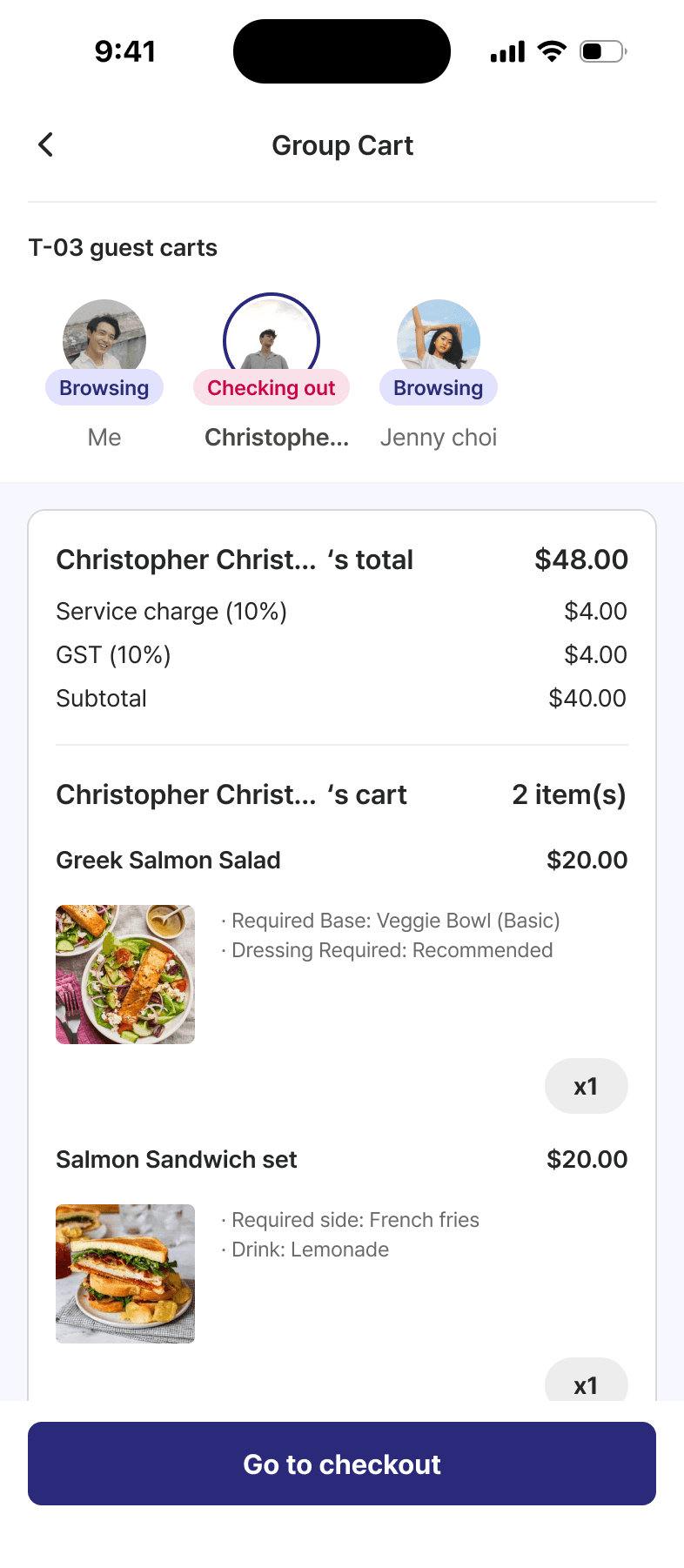684x1568 pixels.
Task: Select Christopher's guest cart
Action: (272, 341)
